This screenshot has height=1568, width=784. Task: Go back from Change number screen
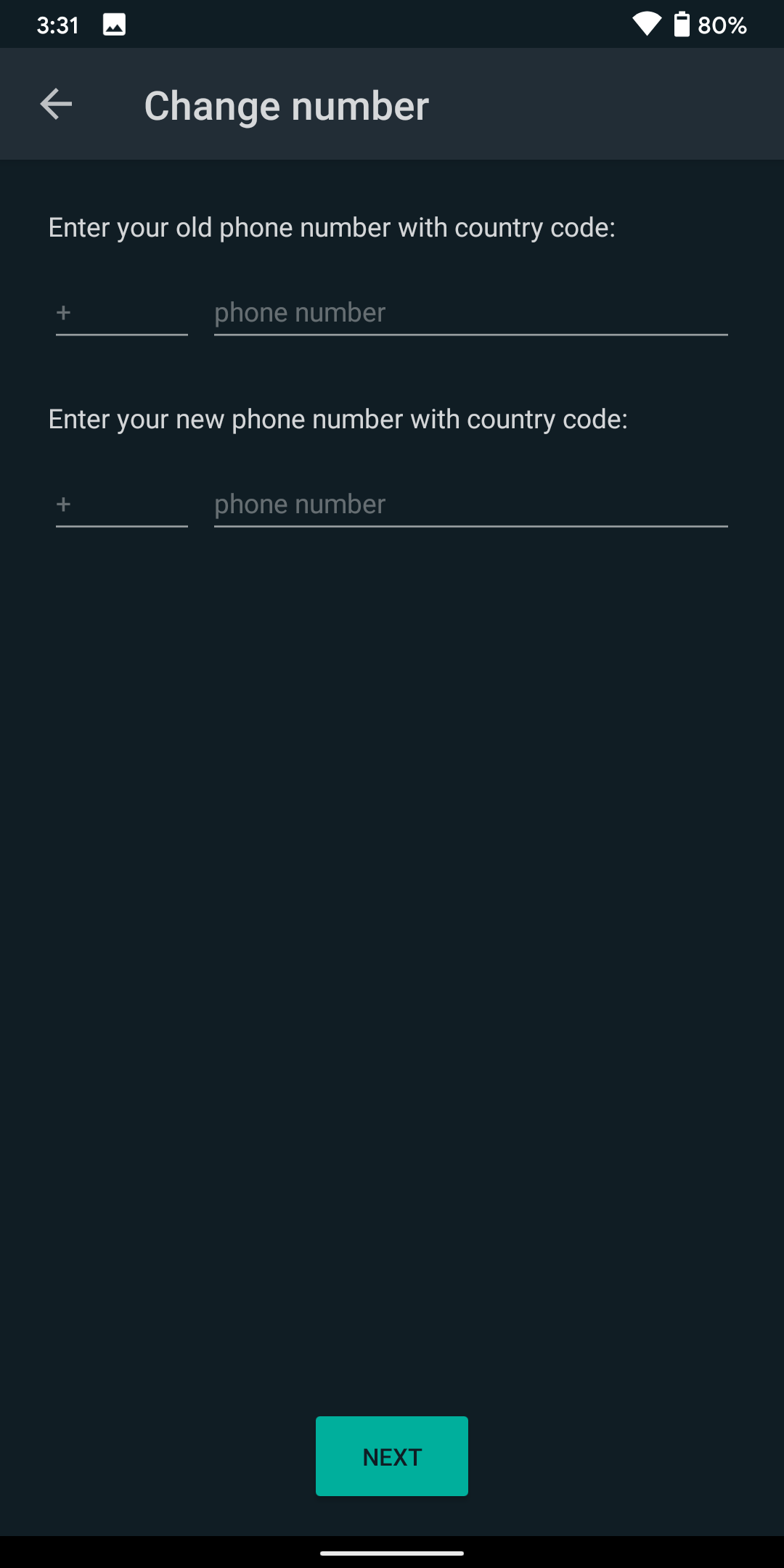coord(56,105)
